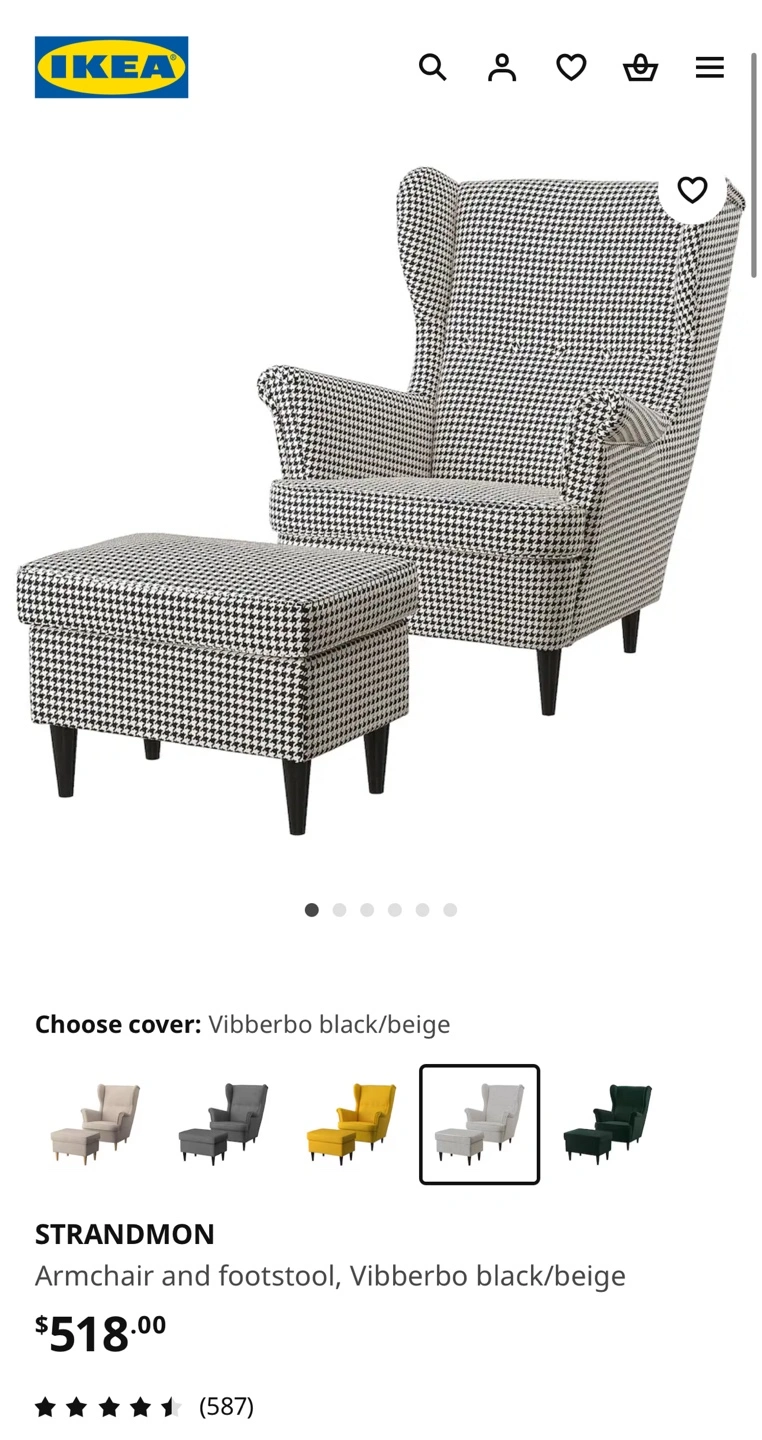Open the wishlist heart in the header
The height and width of the screenshot is (1440, 762).
(x=571, y=67)
